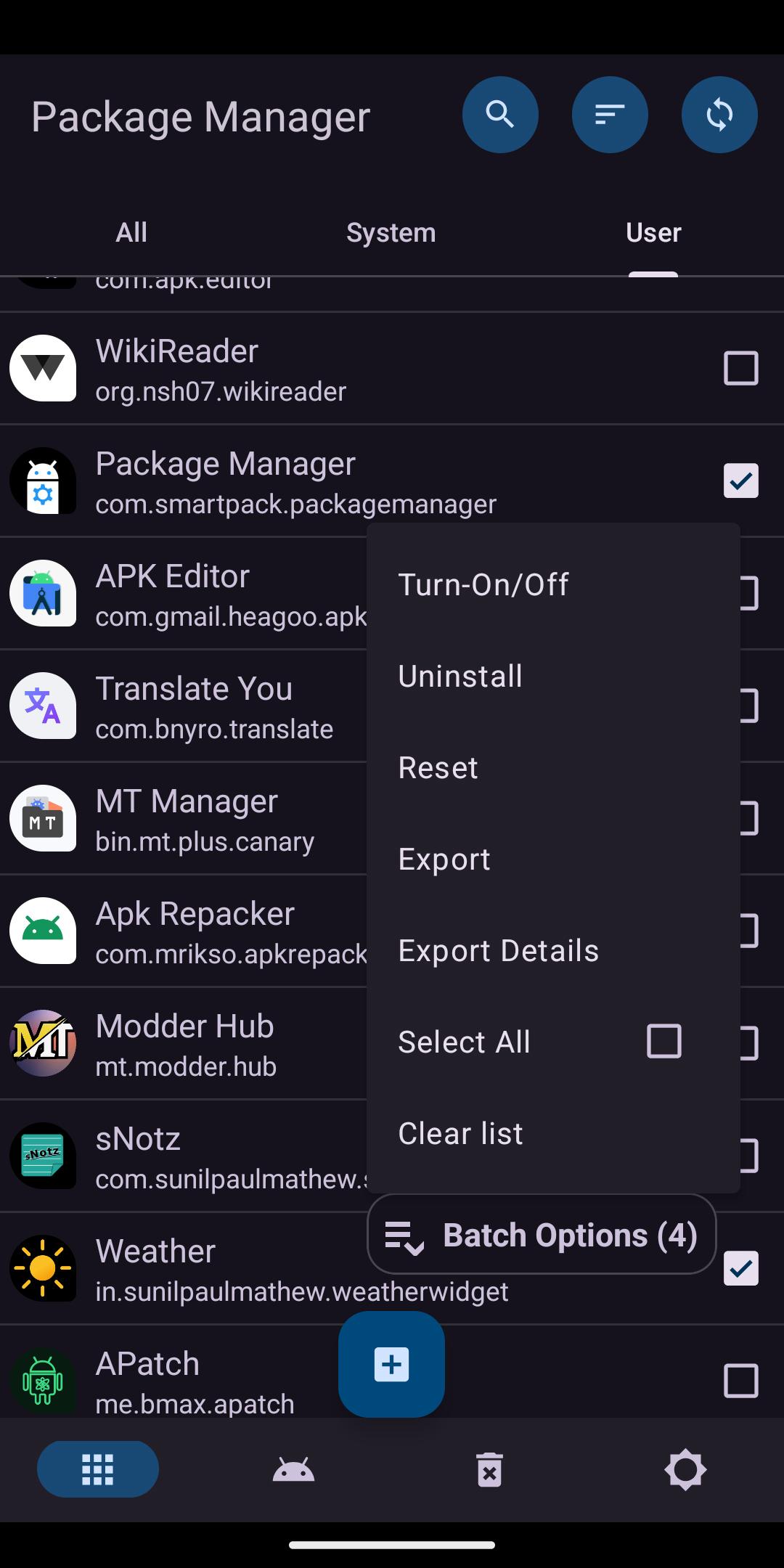The image size is (784, 1568).
Task: Select Export Details option
Action: coord(553,950)
